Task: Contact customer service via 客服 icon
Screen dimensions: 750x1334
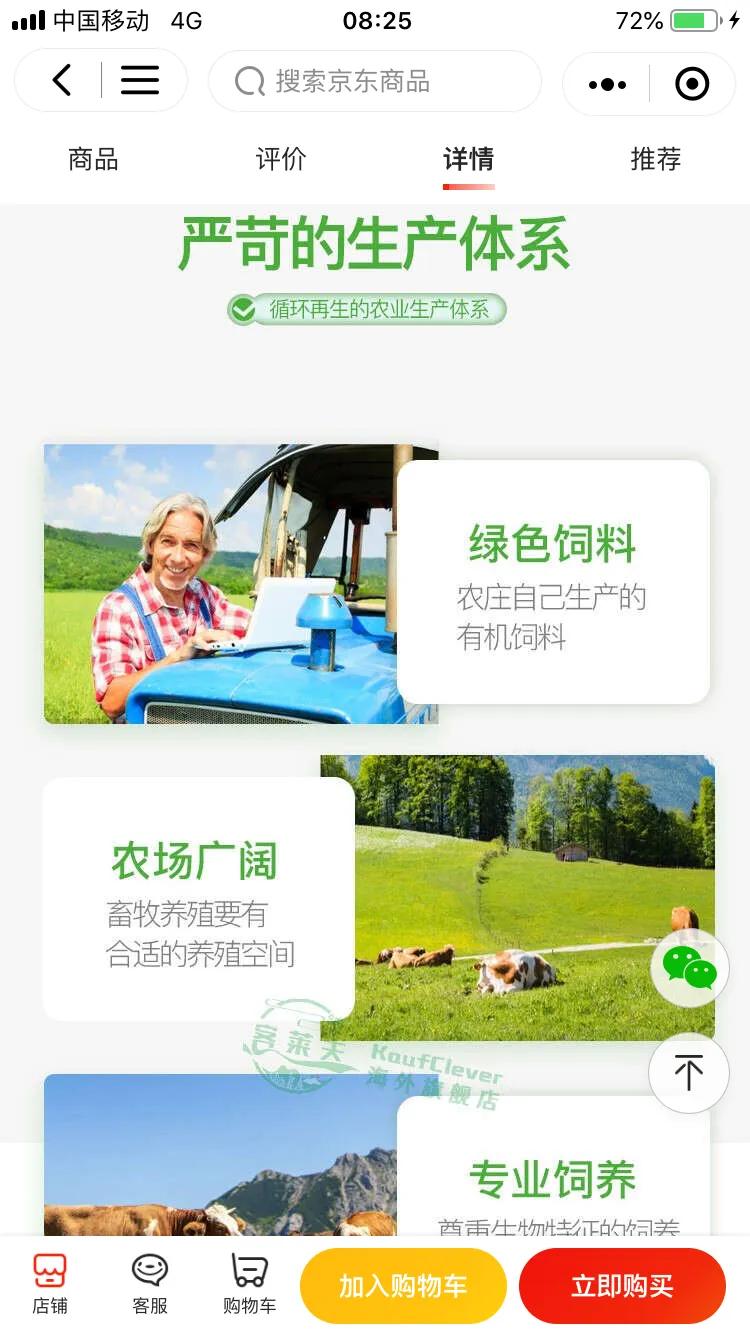Action: coord(150,1285)
